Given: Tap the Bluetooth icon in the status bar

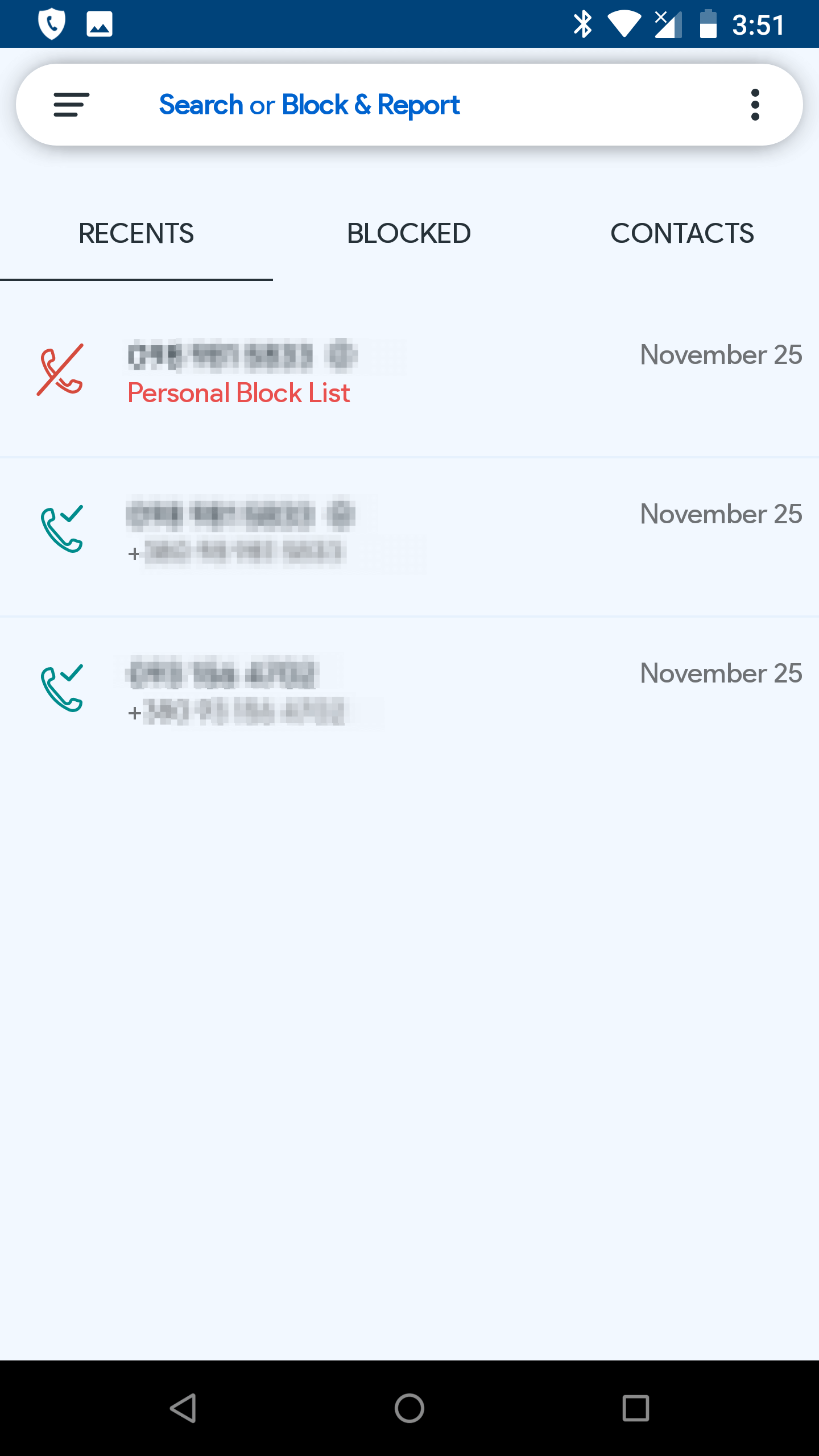Looking at the screenshot, I should (581, 23).
